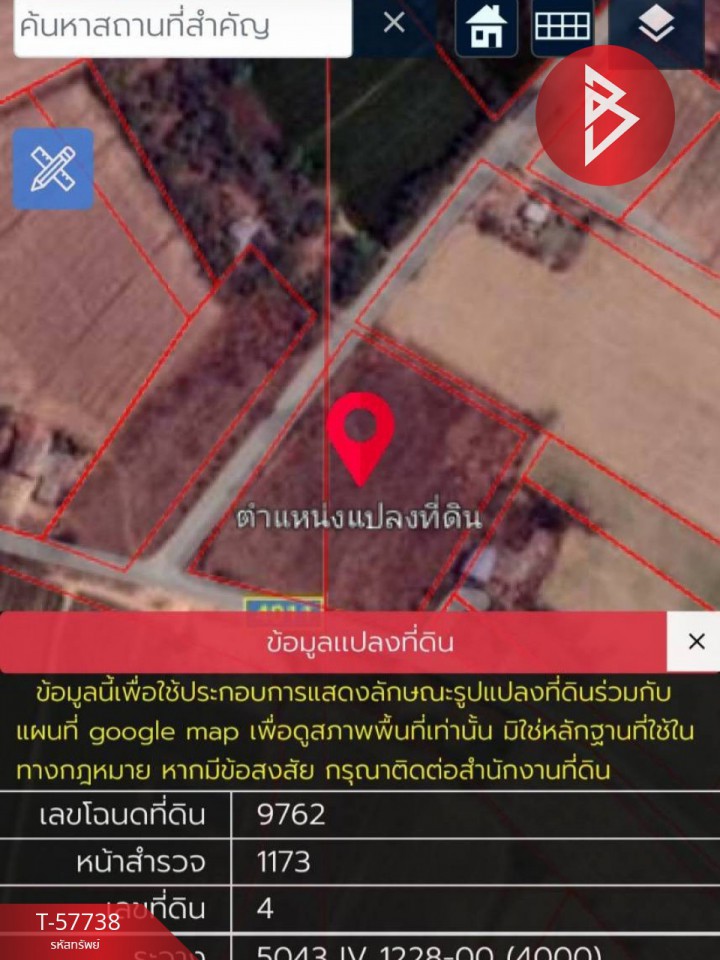Open the home icon in the toolbar
The height and width of the screenshot is (960, 720).
click(487, 28)
